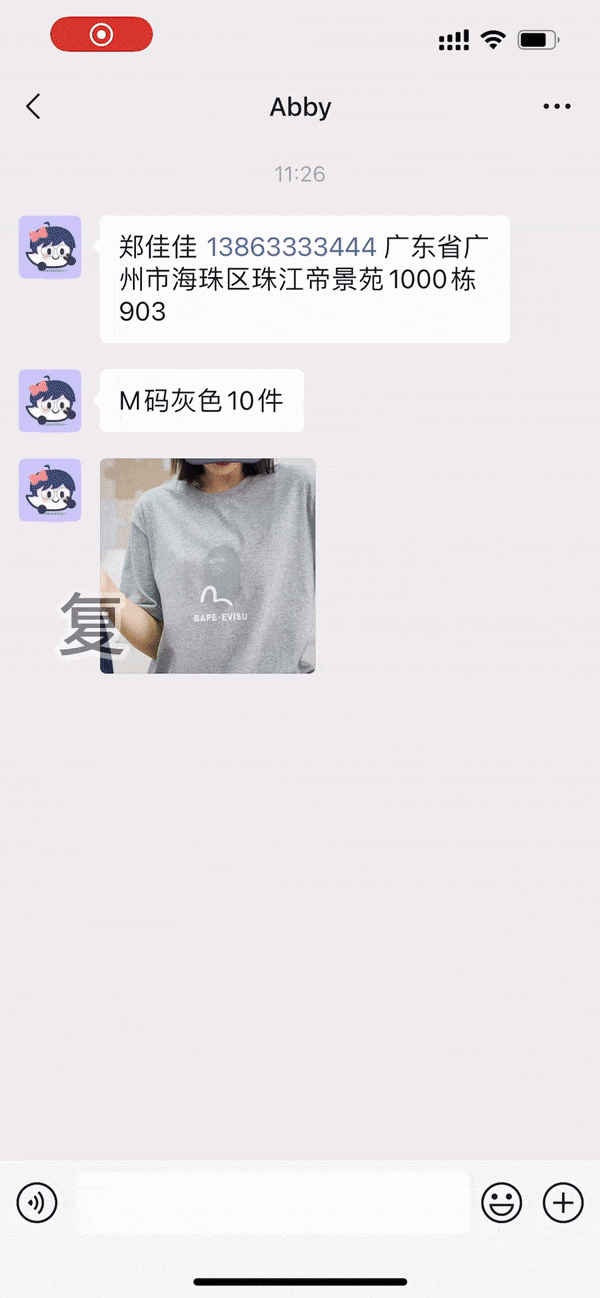Open the chat options three-dot menu
600x1298 pixels.
[x=556, y=107]
